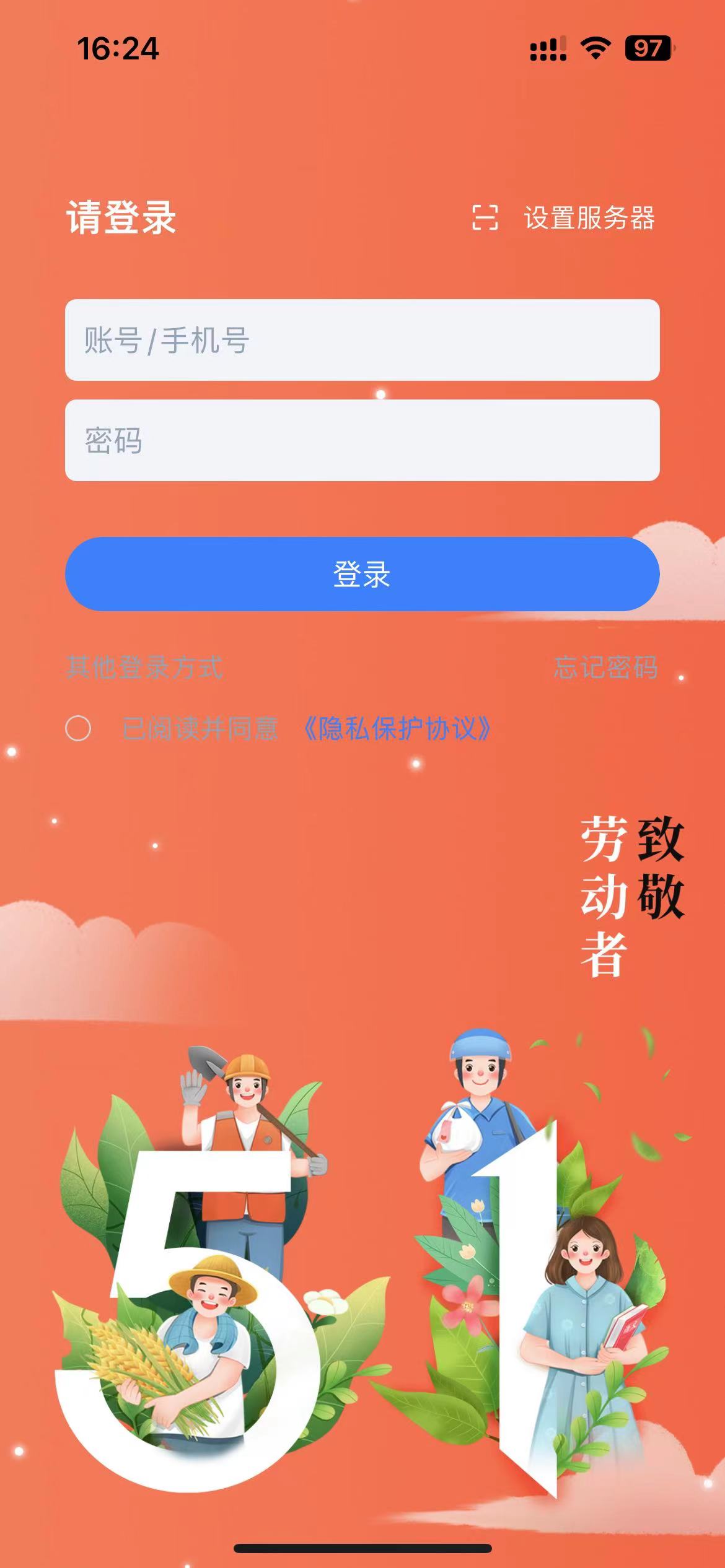Check the 已阅读并同意 agreement circle
The width and height of the screenshot is (725, 1568).
coord(78,728)
